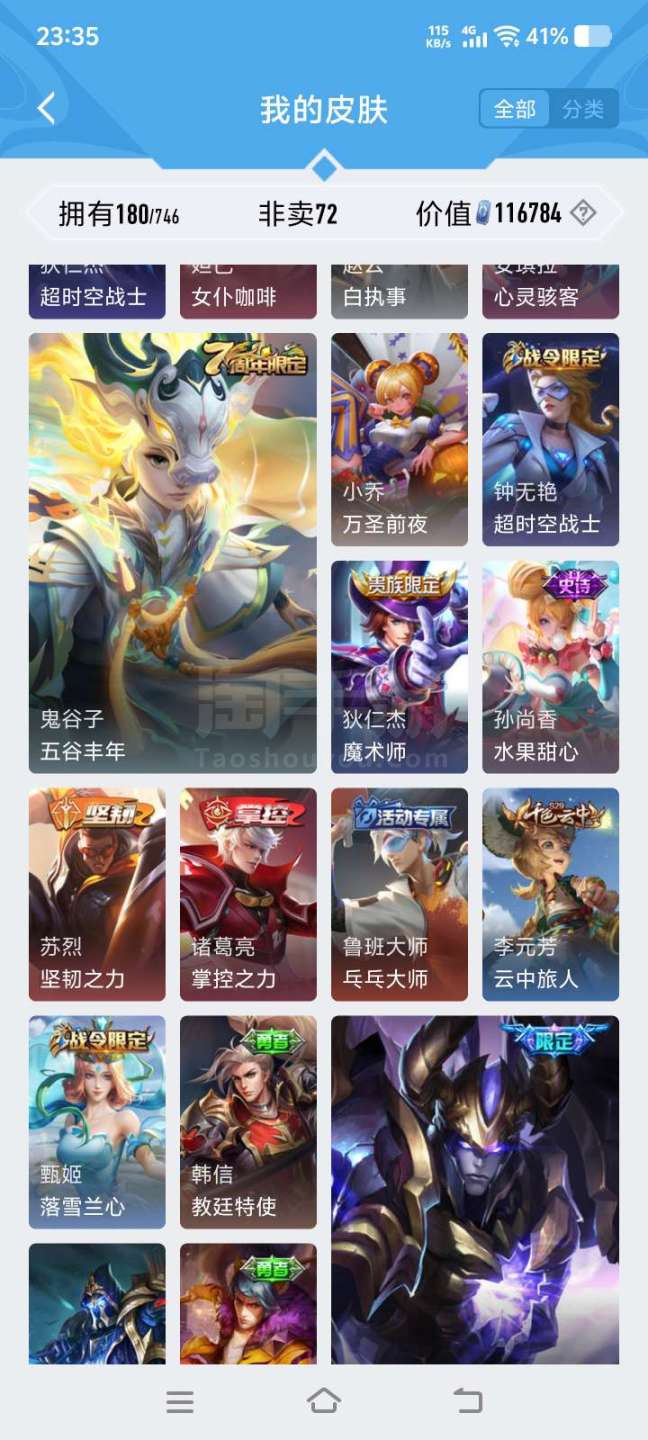
Task: Go back using the header arrow
Action: click(47, 108)
